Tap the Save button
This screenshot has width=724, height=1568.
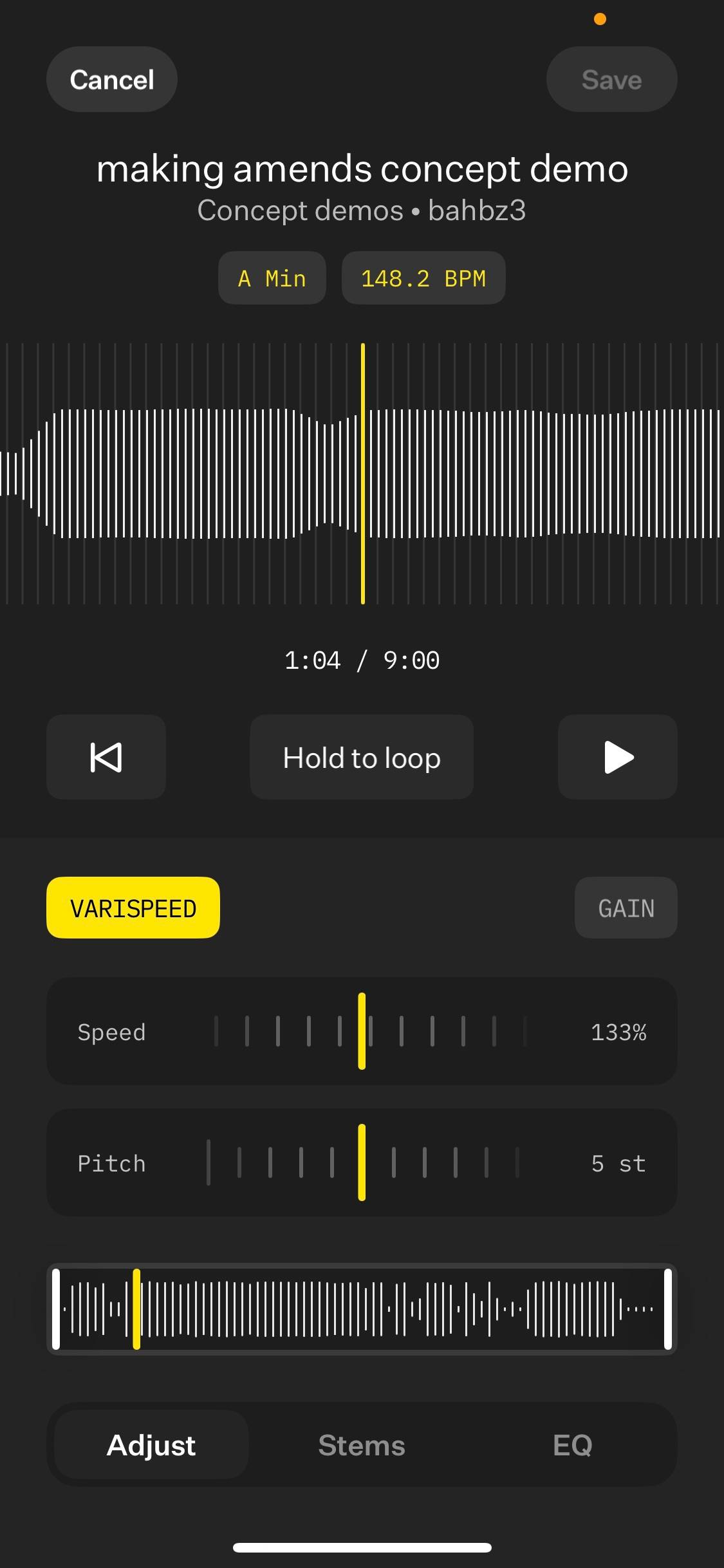pos(611,80)
